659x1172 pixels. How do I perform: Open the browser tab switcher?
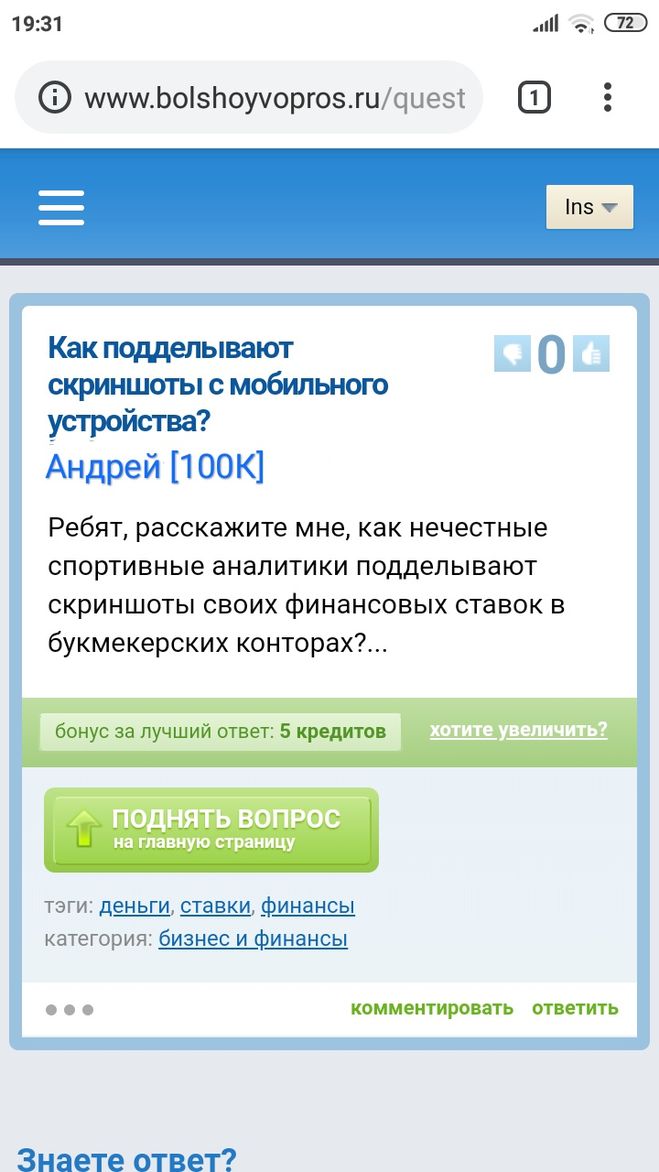(x=534, y=97)
